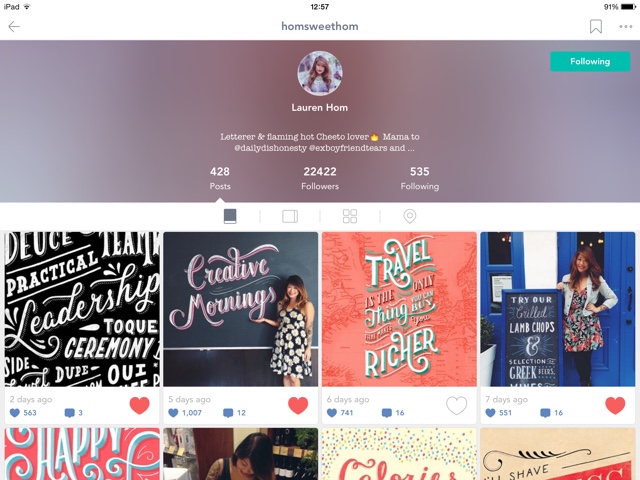640x480 pixels.
Task: Open the Happy lettering post
Action: coord(82,454)
